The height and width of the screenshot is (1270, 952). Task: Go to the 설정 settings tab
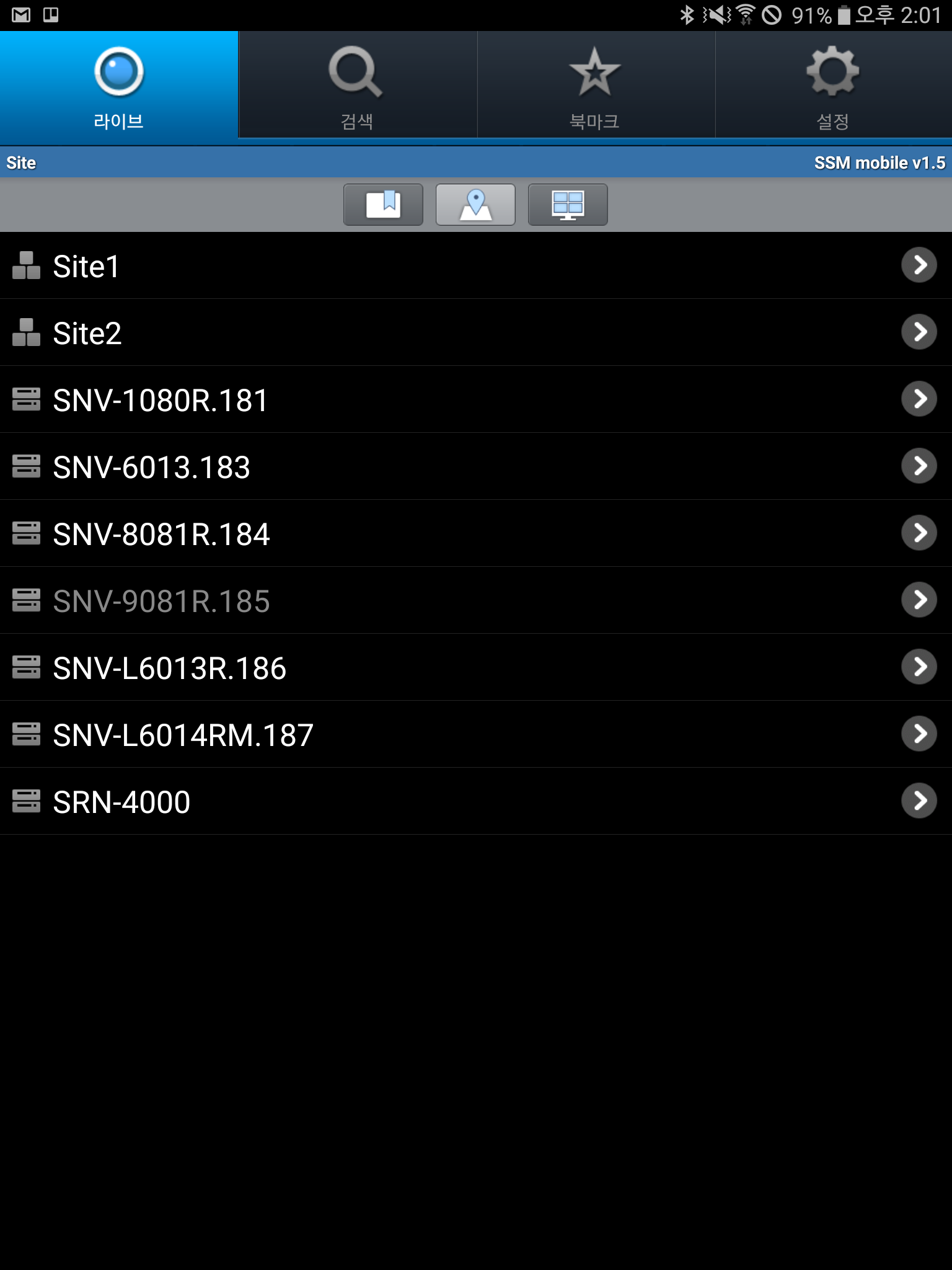[833, 86]
